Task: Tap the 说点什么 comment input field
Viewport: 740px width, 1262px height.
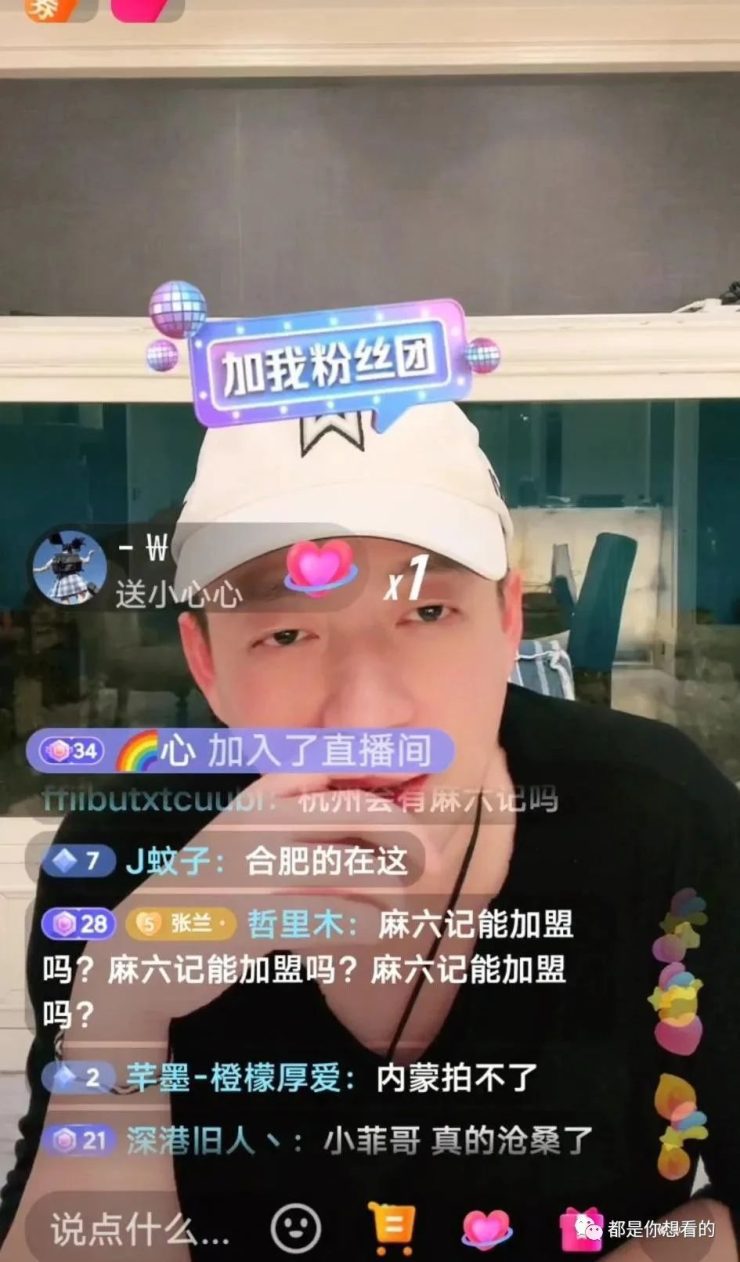Action: [140, 1229]
